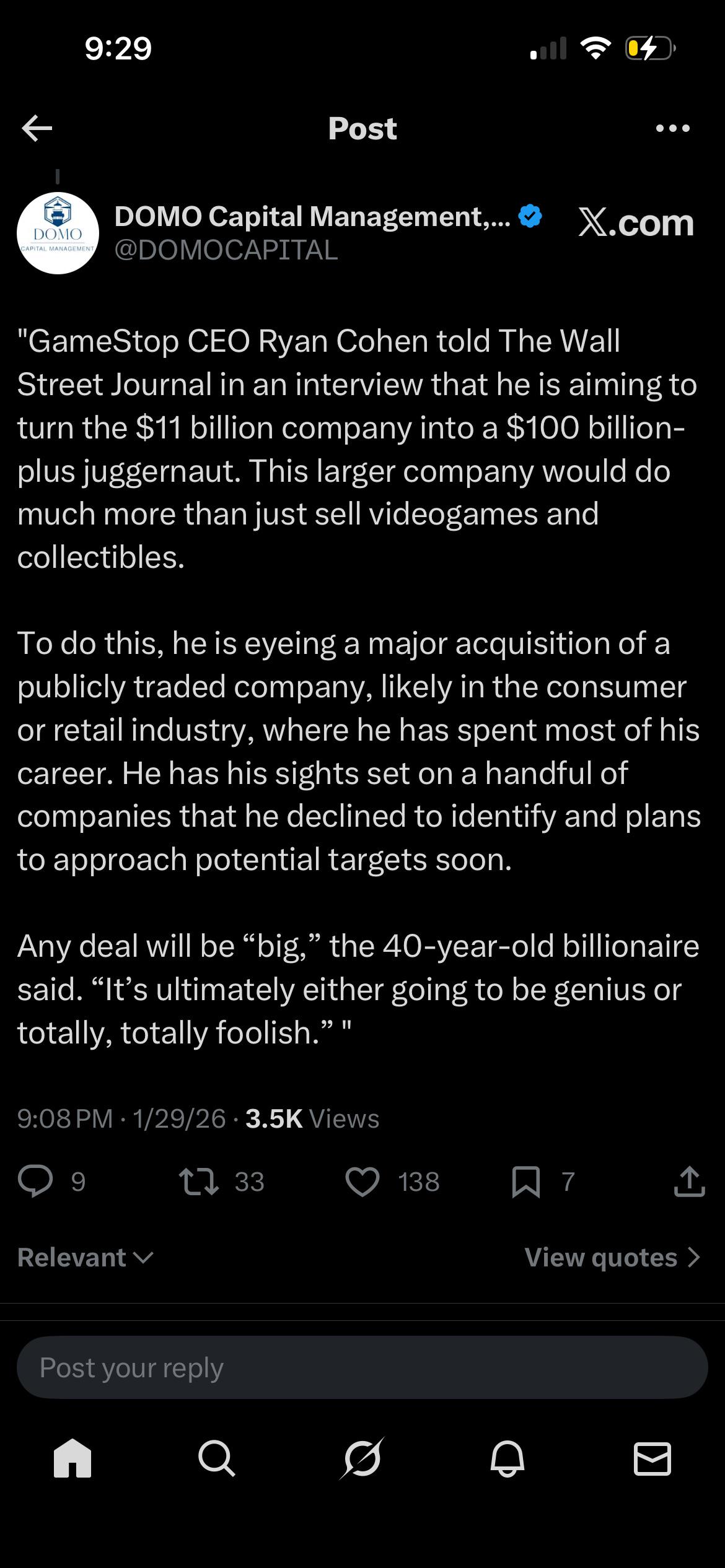Like the GameStop post

point(362,1181)
